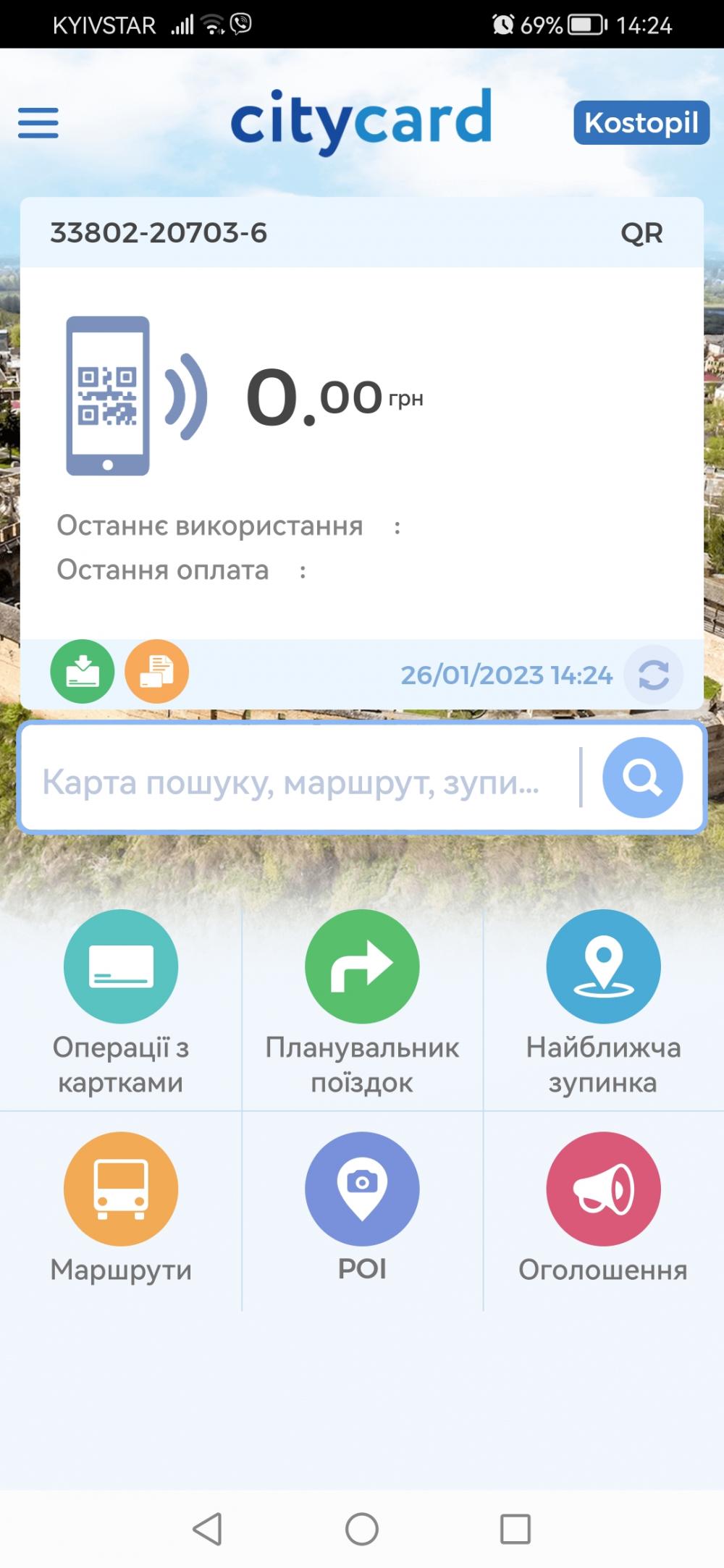Refresh the card balance
Screen dimensions: 724x1568
[x=653, y=675]
